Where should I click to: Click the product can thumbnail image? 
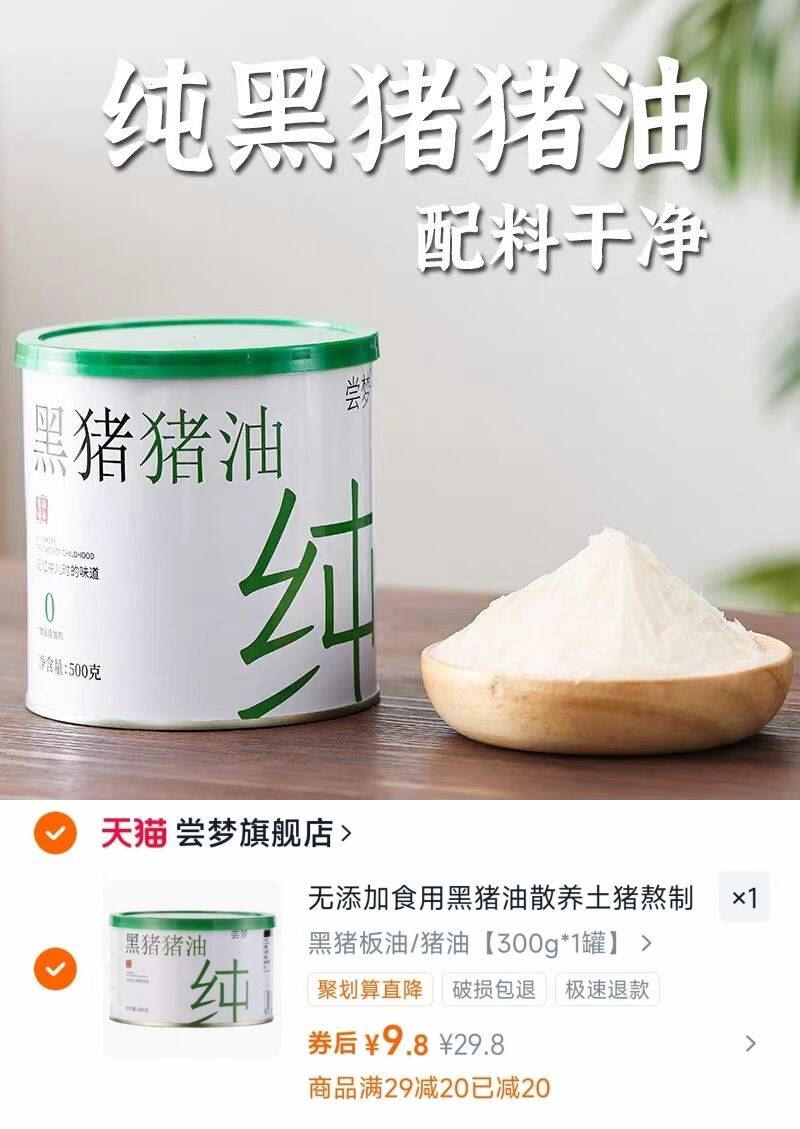(185, 968)
